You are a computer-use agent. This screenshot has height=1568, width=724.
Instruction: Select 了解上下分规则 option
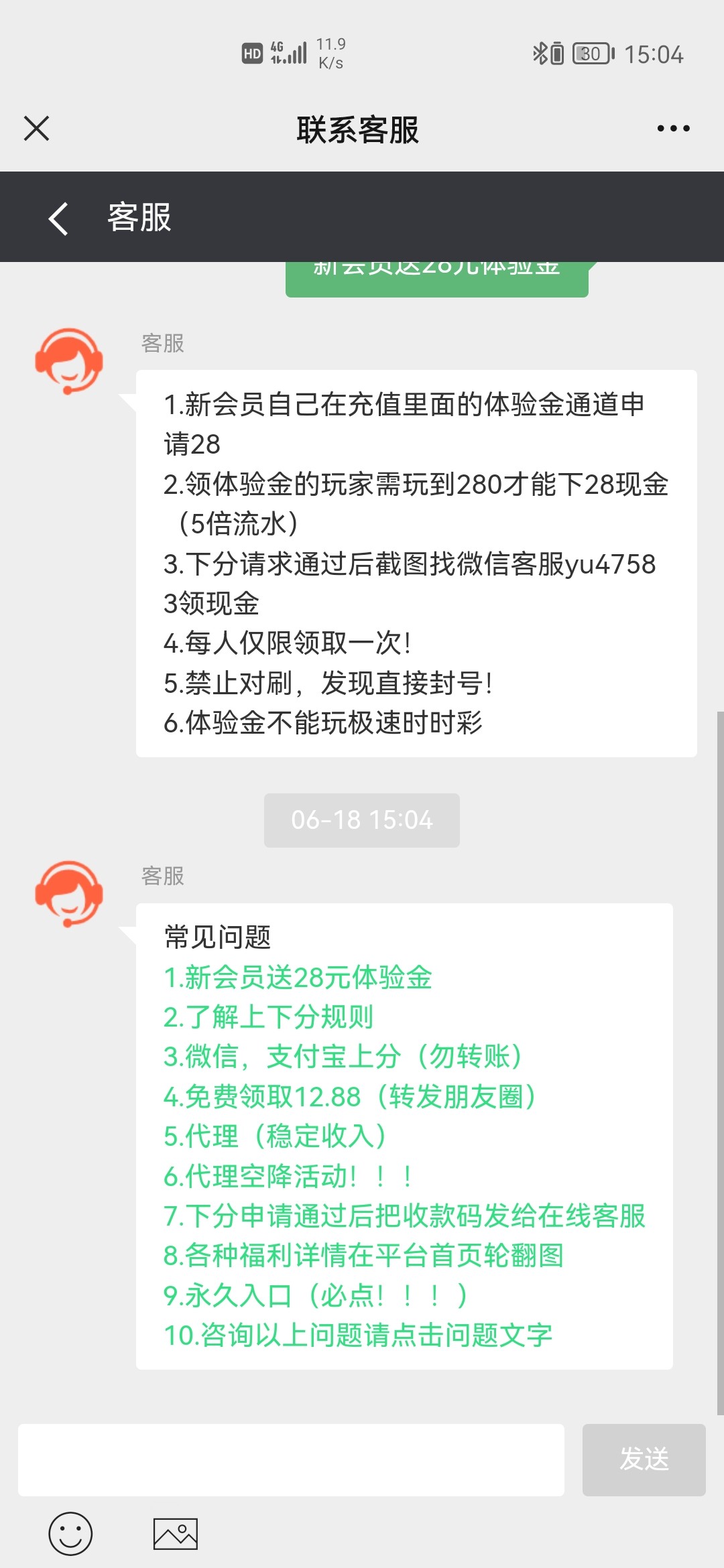269,1017
